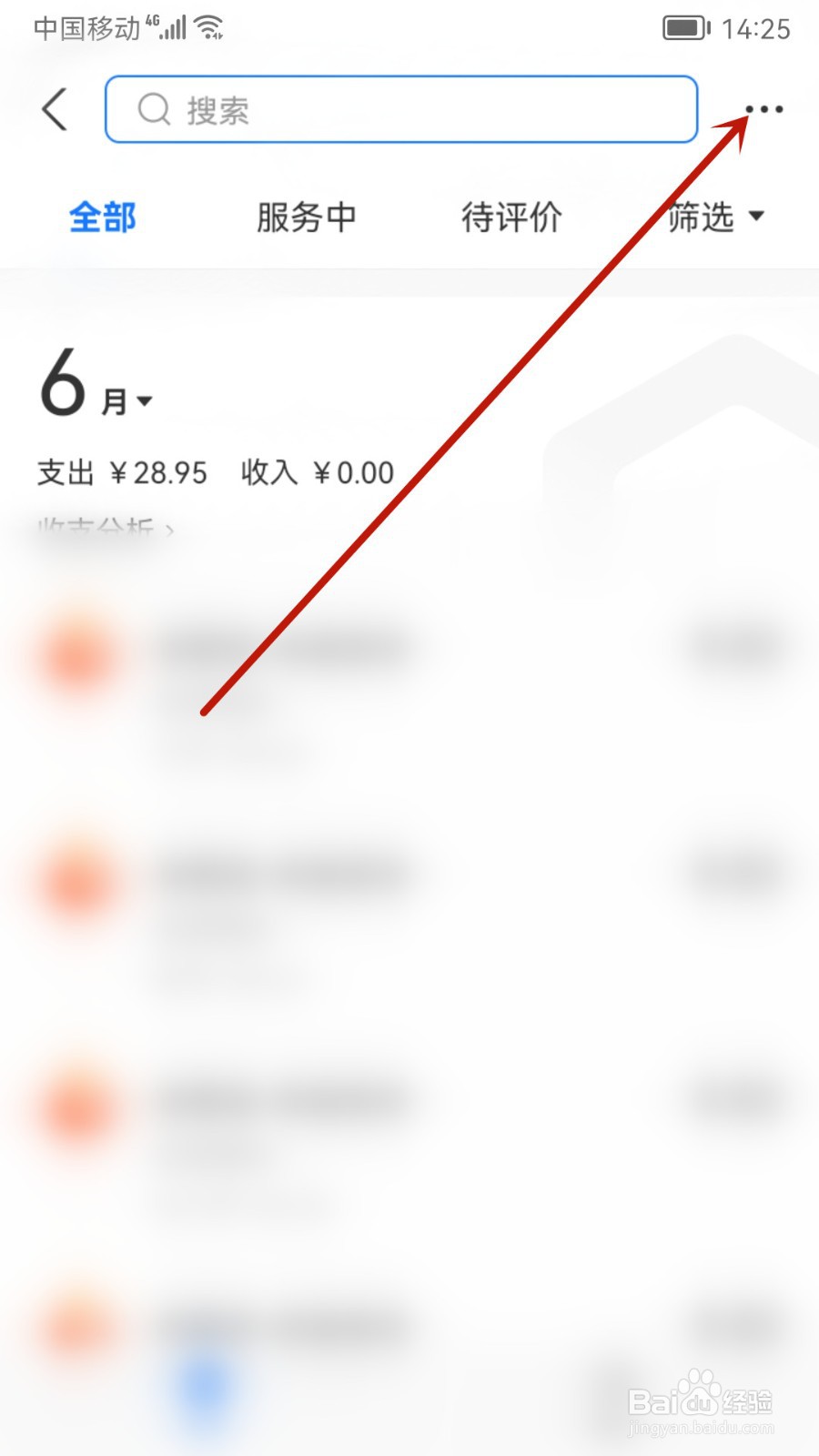Viewport: 819px width, 1456px height.
Task: Open the three-dot more options menu
Action: (763, 109)
